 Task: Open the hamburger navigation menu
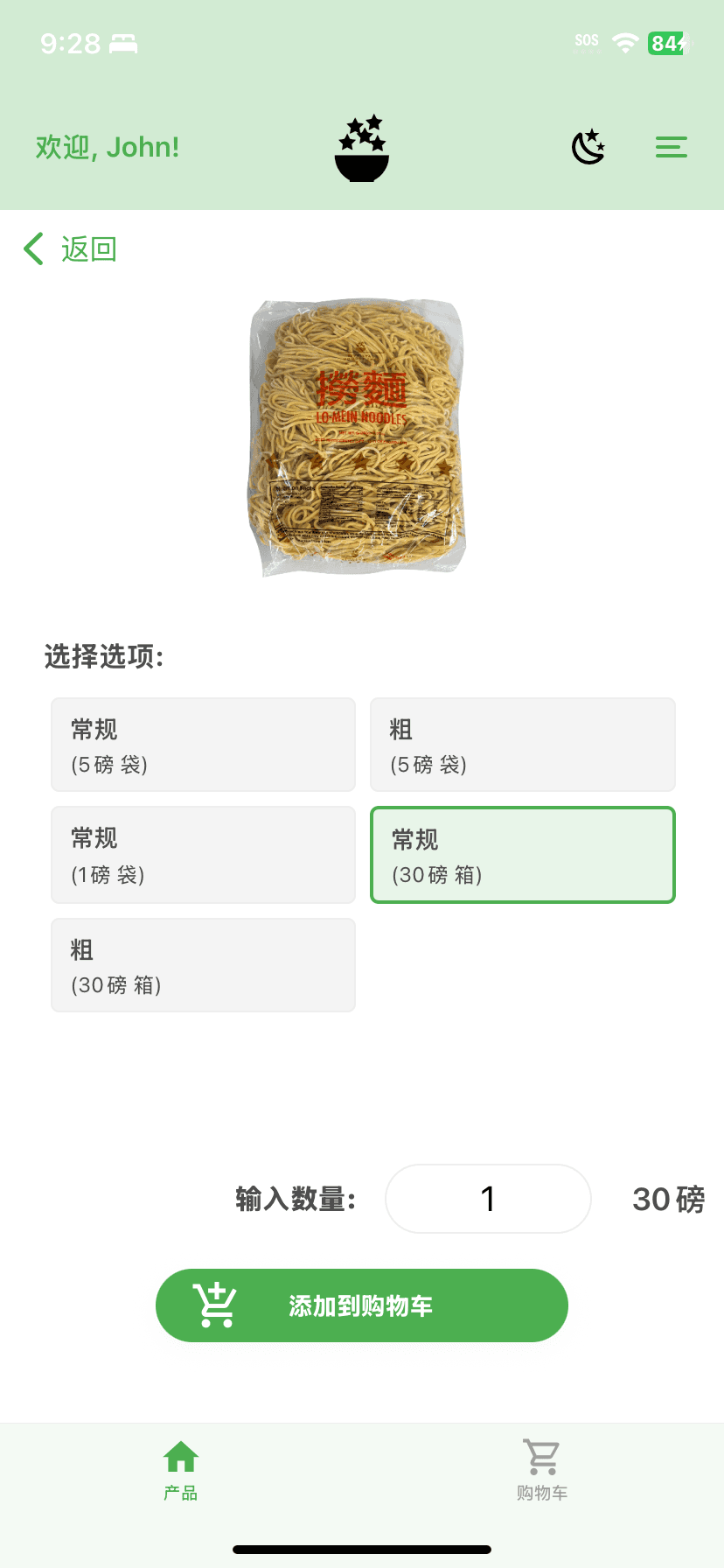click(x=671, y=147)
